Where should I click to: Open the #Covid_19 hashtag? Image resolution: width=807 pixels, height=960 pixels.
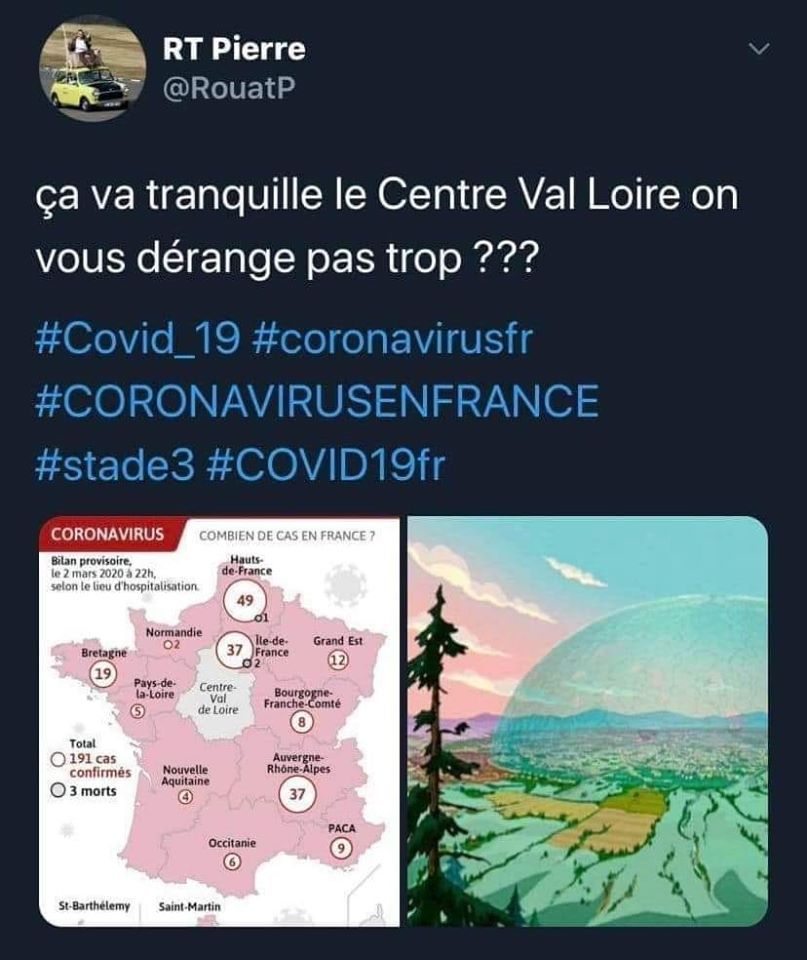[137, 340]
